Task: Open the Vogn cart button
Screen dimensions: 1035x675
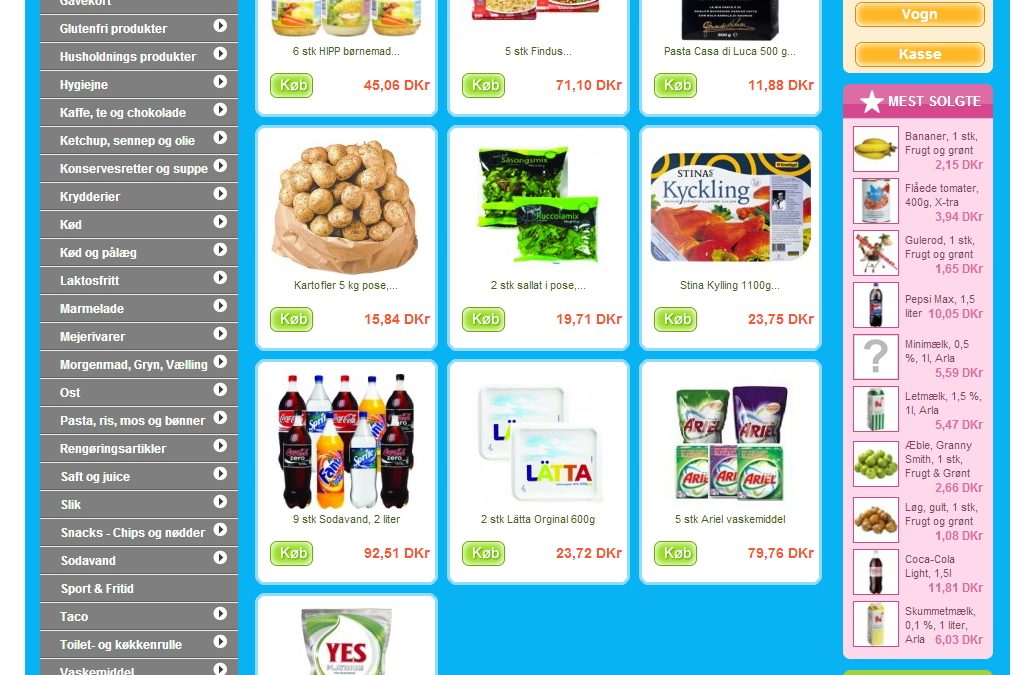Action: [x=919, y=15]
